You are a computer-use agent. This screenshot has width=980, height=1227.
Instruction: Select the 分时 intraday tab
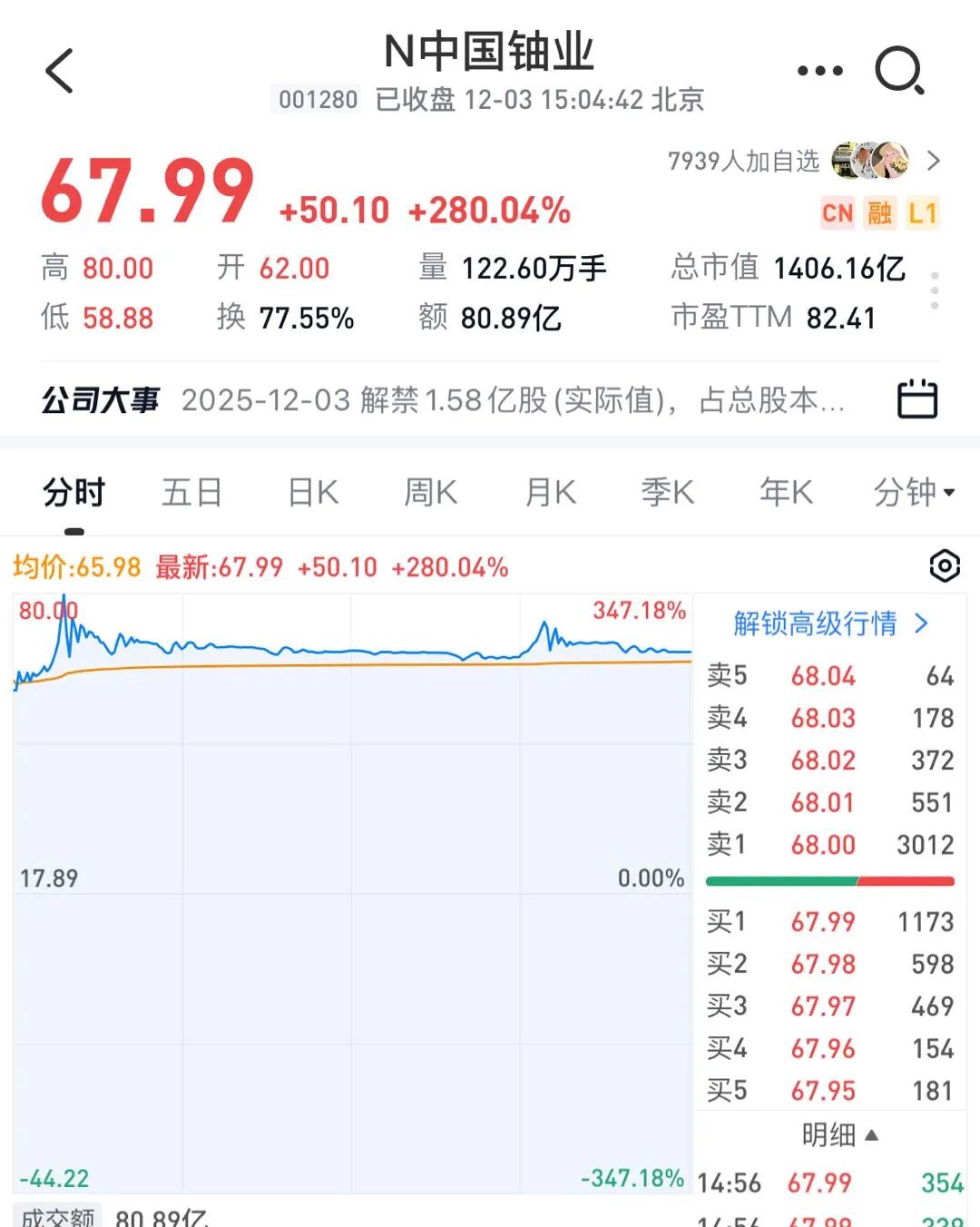[74, 493]
